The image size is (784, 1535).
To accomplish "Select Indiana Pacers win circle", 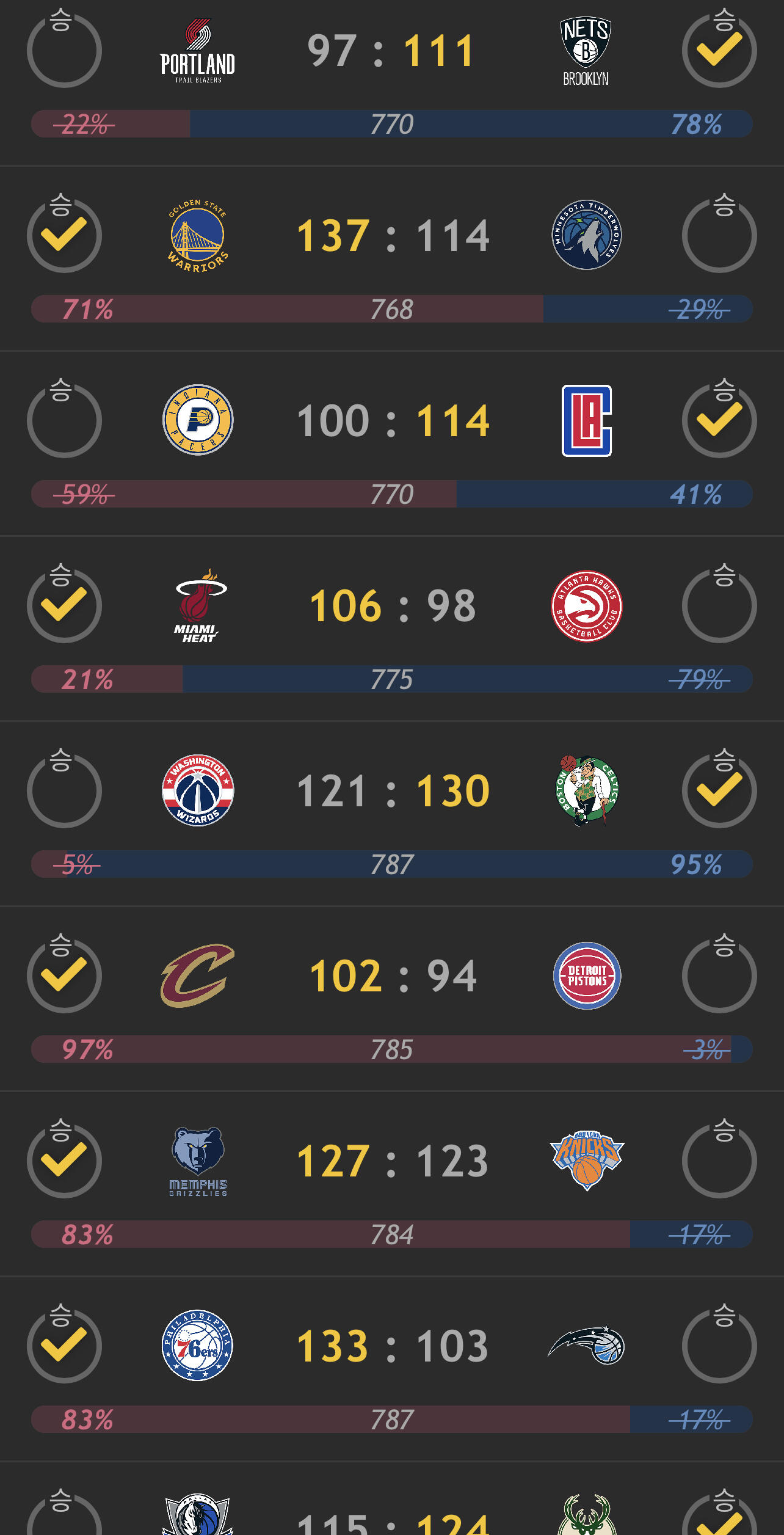I will 64,419.
